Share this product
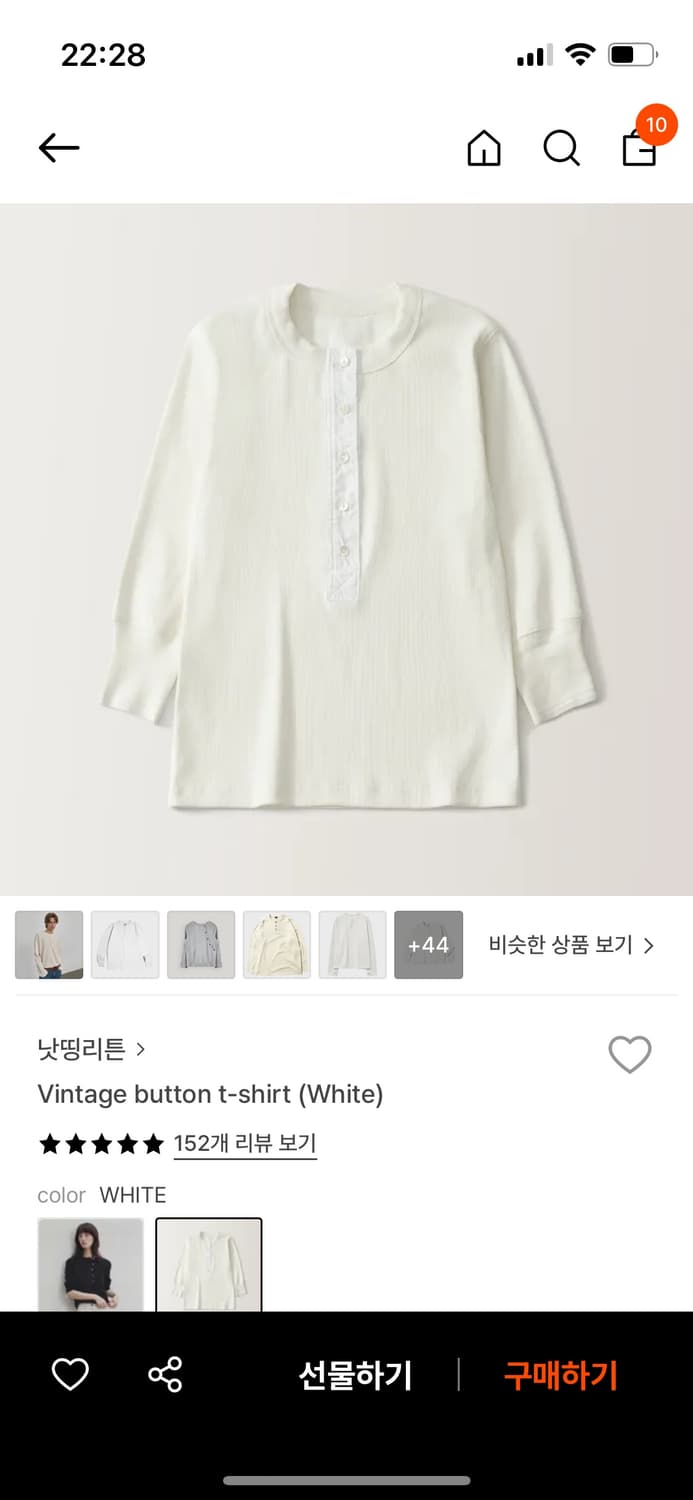Image resolution: width=693 pixels, height=1500 pixels. pyautogui.click(x=165, y=1375)
